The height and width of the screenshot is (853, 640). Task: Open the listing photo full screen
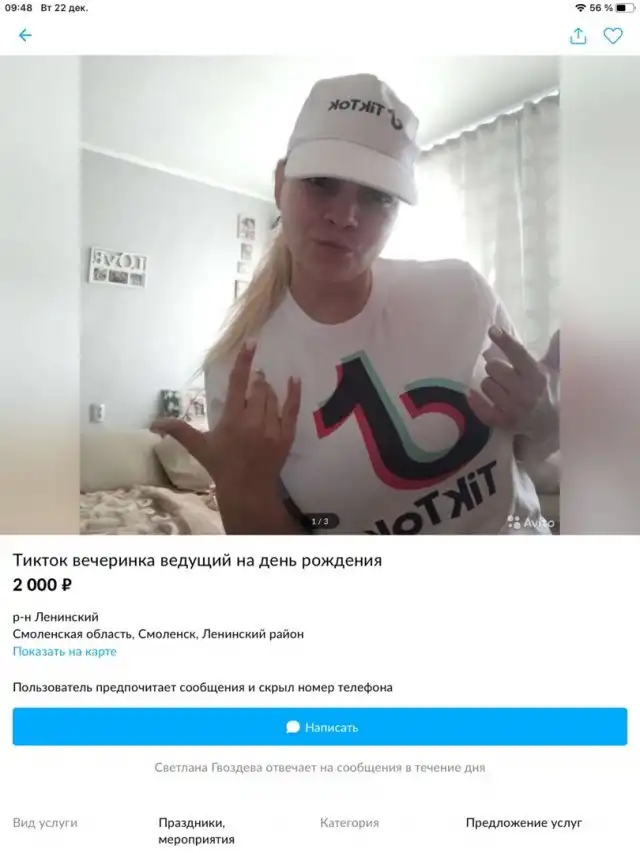[320, 295]
